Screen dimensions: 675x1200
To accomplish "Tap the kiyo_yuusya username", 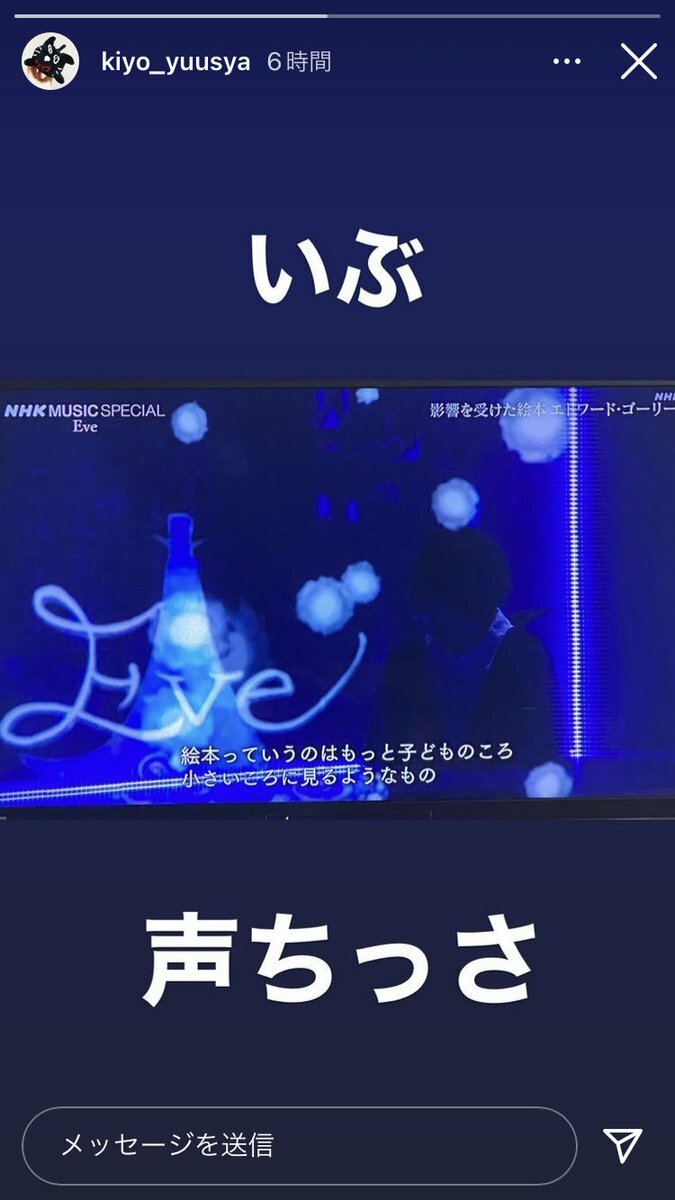I will [x=176, y=62].
